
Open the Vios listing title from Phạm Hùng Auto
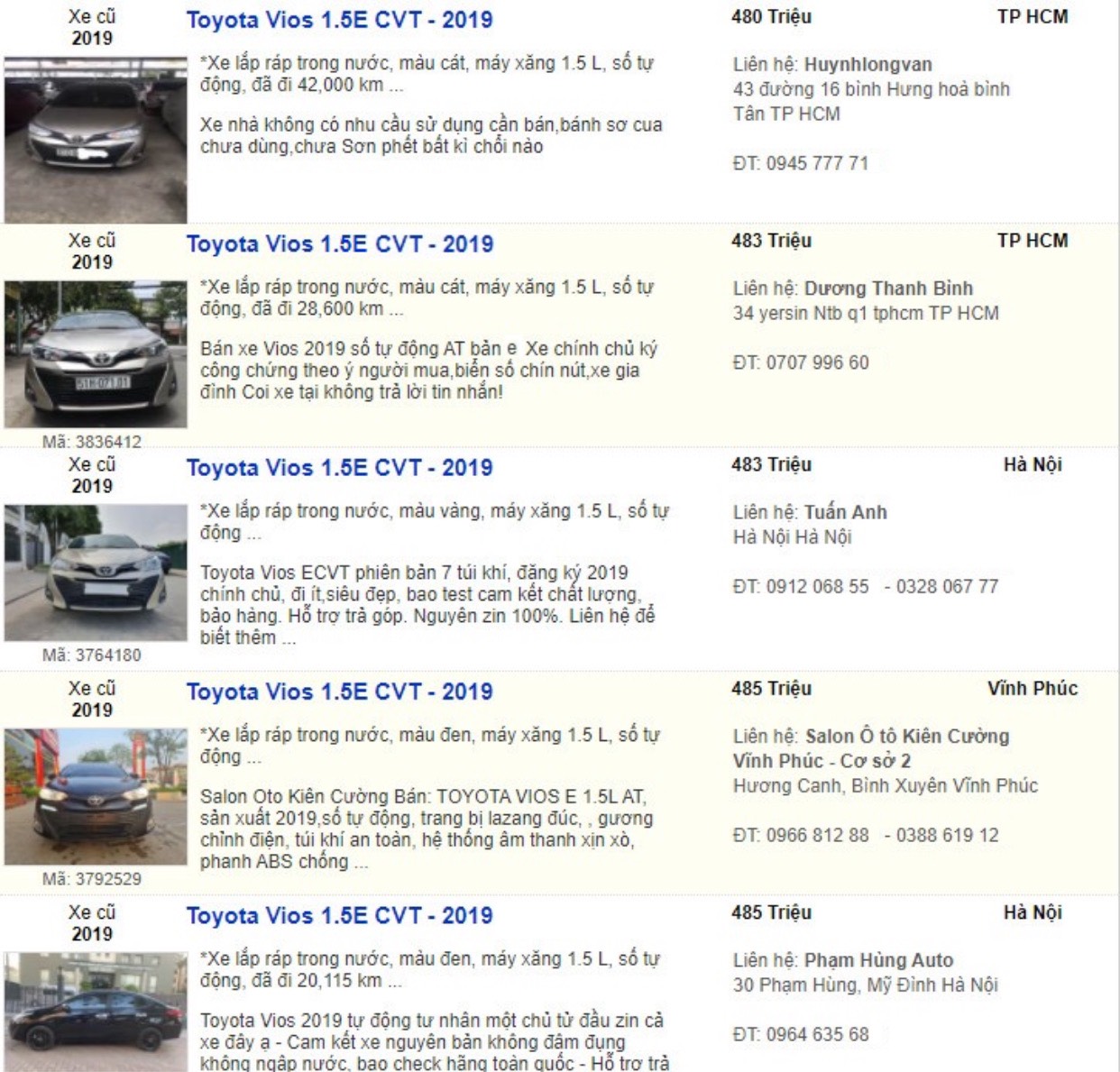coord(339,916)
